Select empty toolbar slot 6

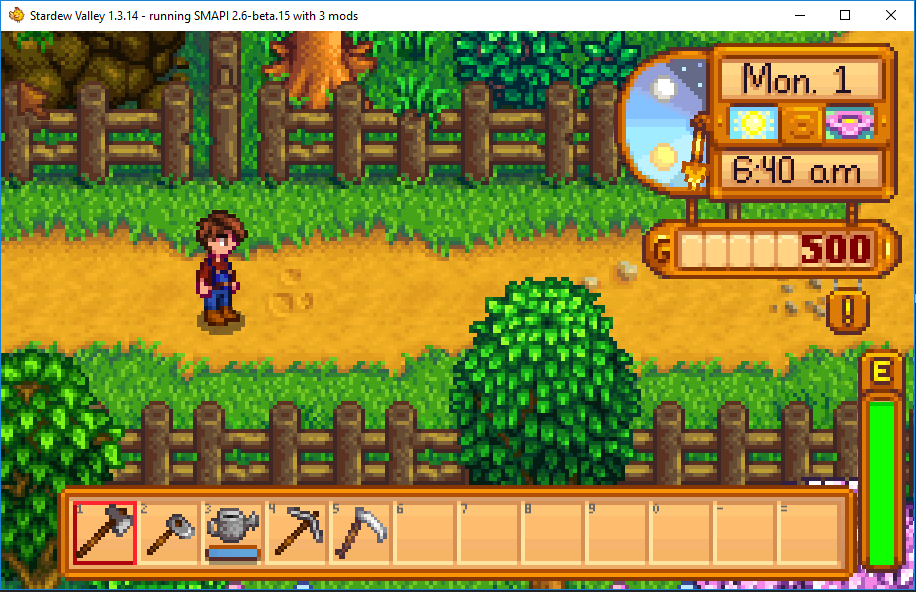(424, 532)
